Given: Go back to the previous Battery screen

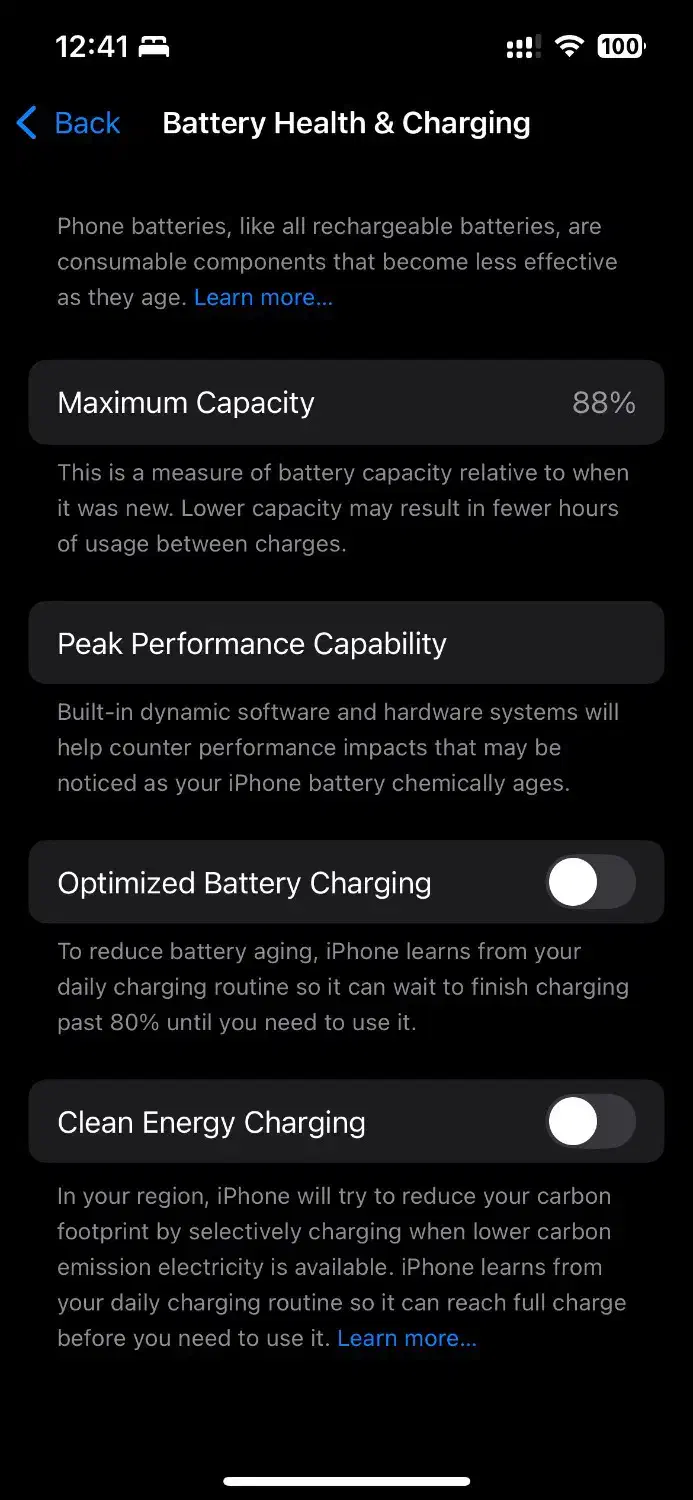Looking at the screenshot, I should pyautogui.click(x=68, y=123).
